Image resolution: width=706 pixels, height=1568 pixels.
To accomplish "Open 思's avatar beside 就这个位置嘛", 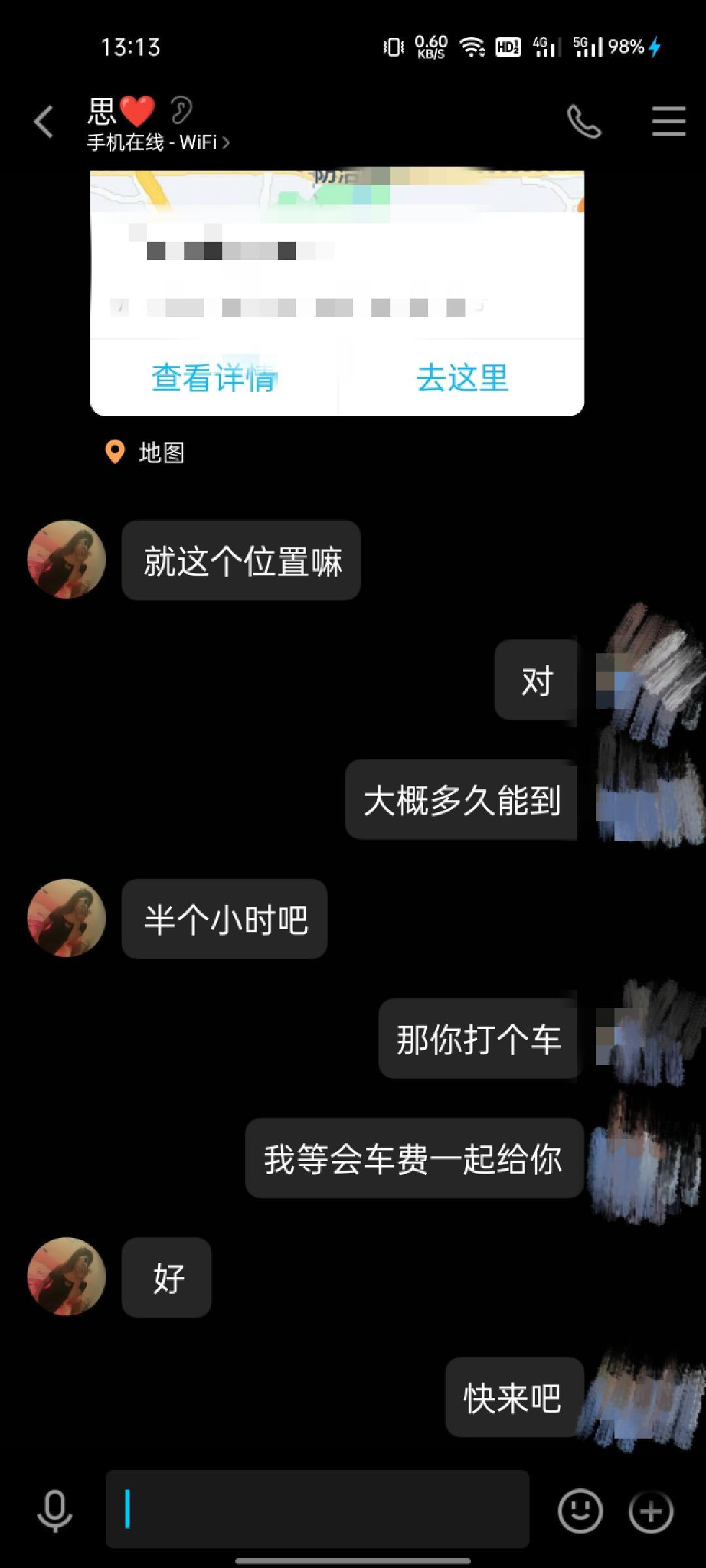I will 67,559.
